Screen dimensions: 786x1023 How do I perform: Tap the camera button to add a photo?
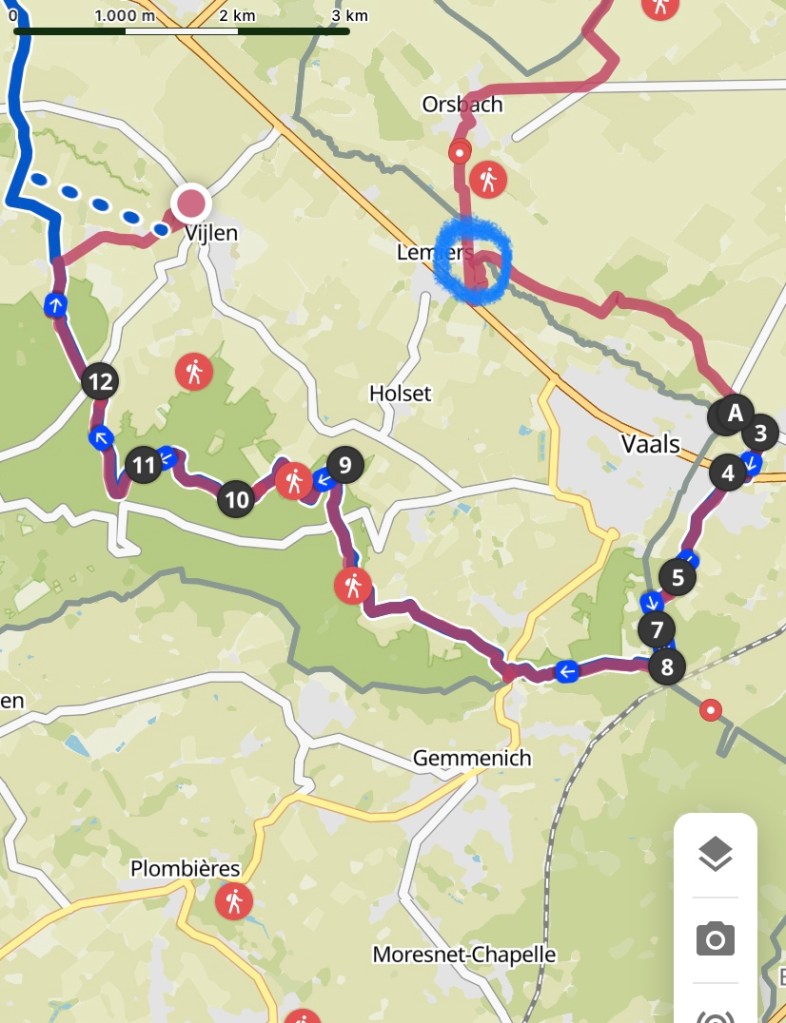(x=714, y=939)
